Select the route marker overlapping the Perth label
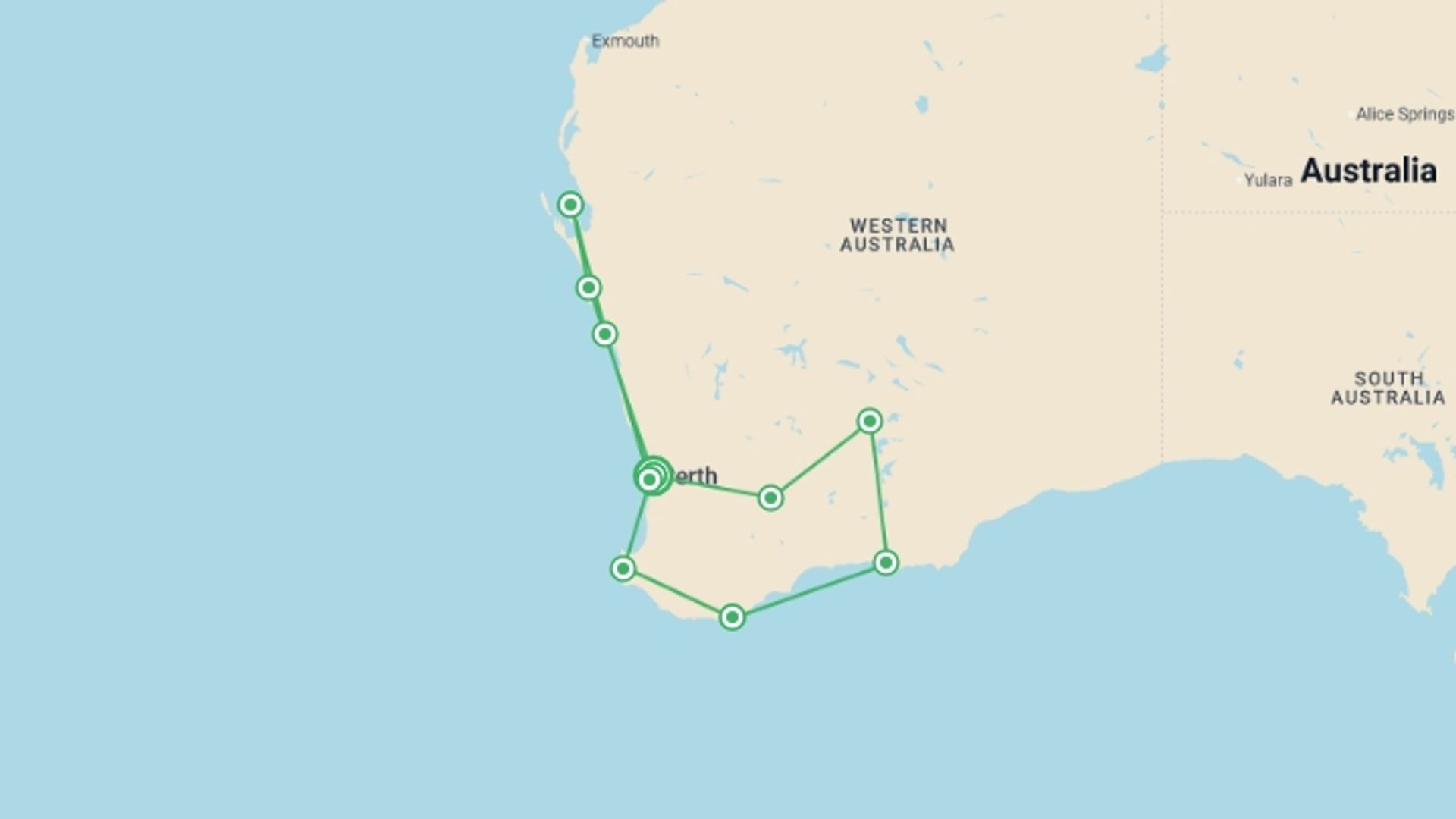Screen dimensions: 1456x819 pos(650,479)
